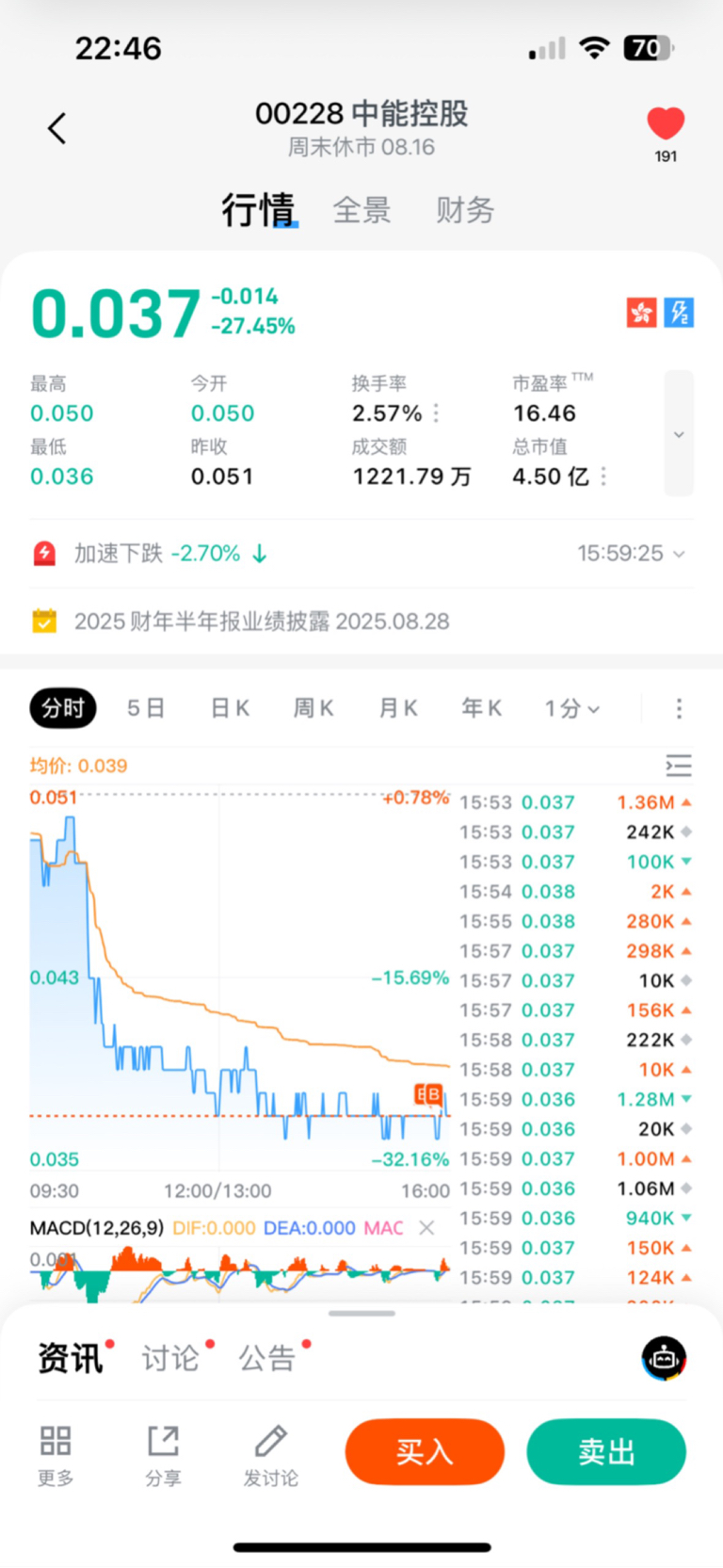Switch to the 全景 tab
The width and height of the screenshot is (723, 1568).
coord(361,210)
